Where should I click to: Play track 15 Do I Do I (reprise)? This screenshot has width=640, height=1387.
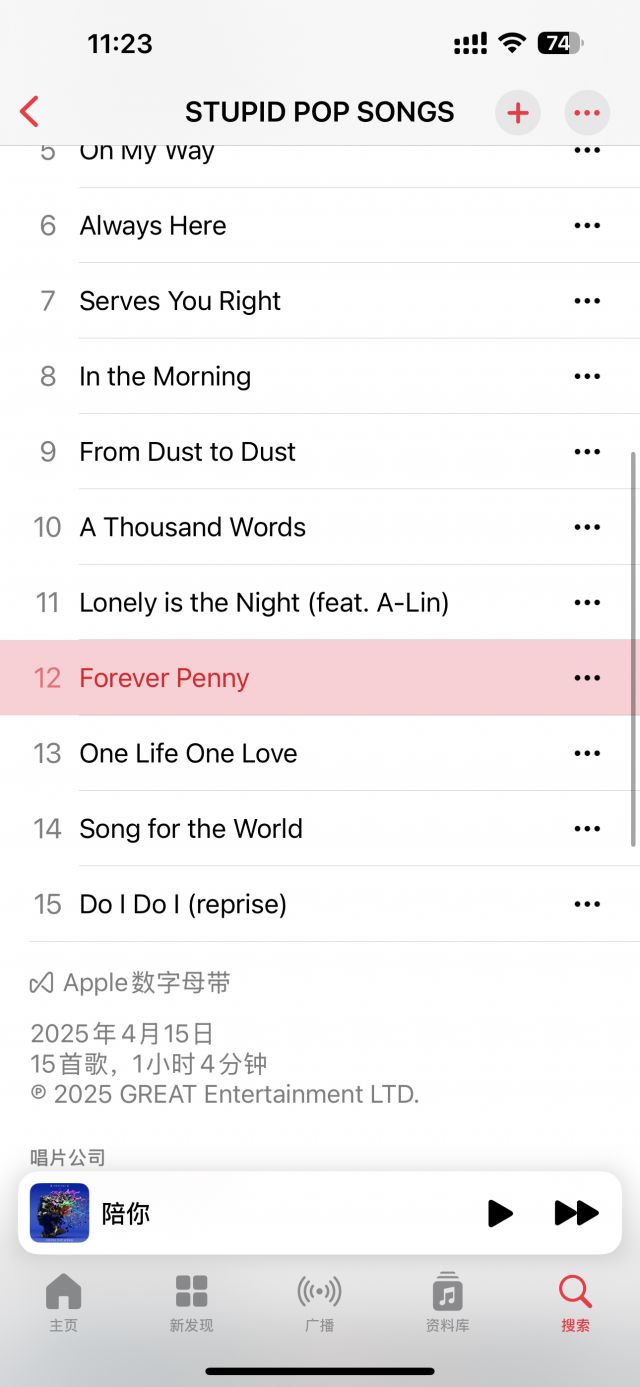(183, 905)
